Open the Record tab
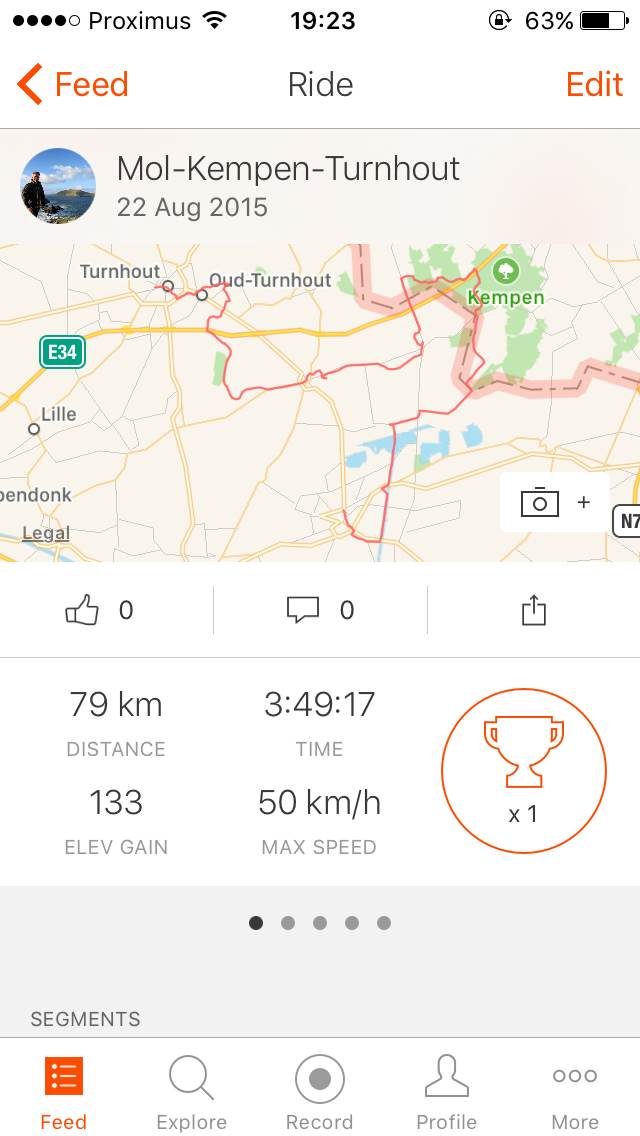640x1136 pixels. point(320,1092)
